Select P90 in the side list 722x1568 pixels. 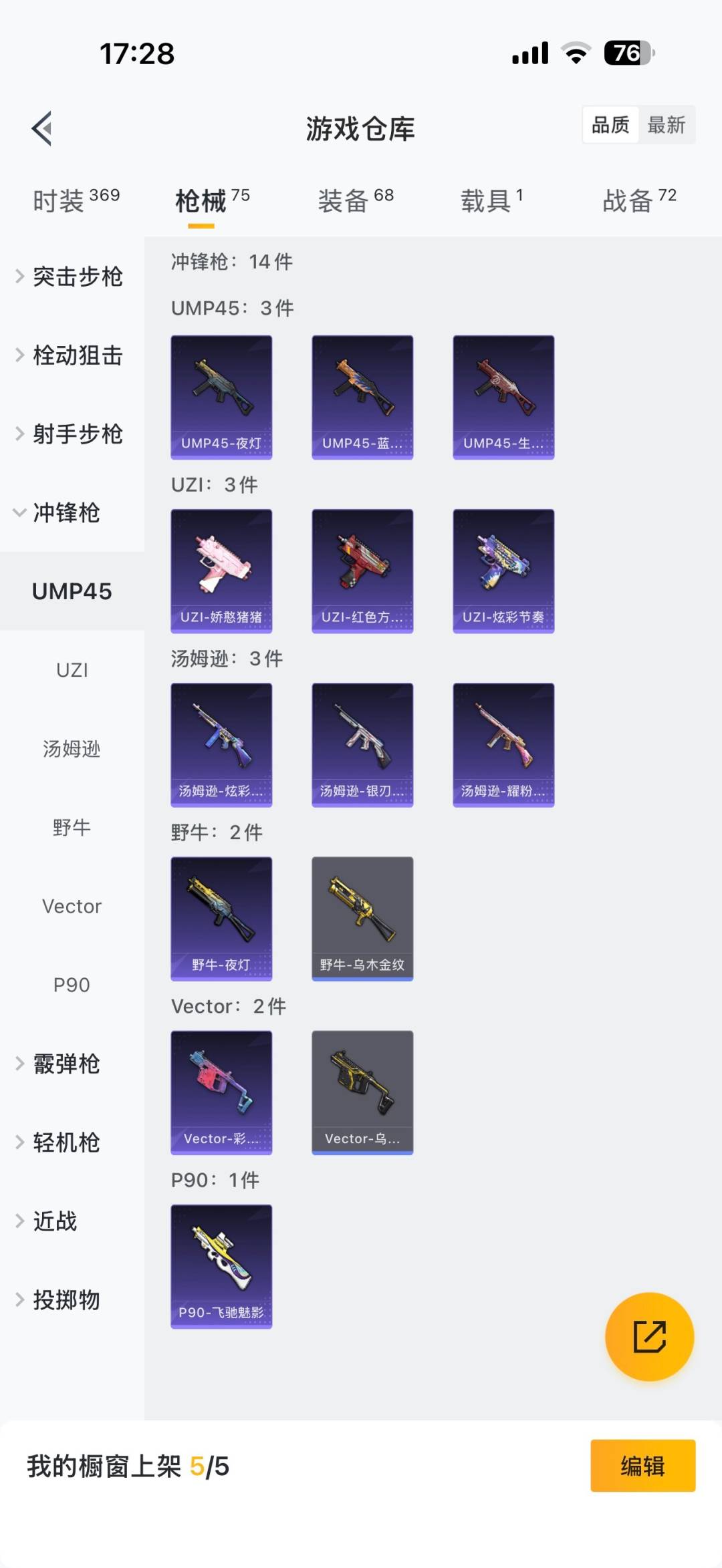point(72,985)
